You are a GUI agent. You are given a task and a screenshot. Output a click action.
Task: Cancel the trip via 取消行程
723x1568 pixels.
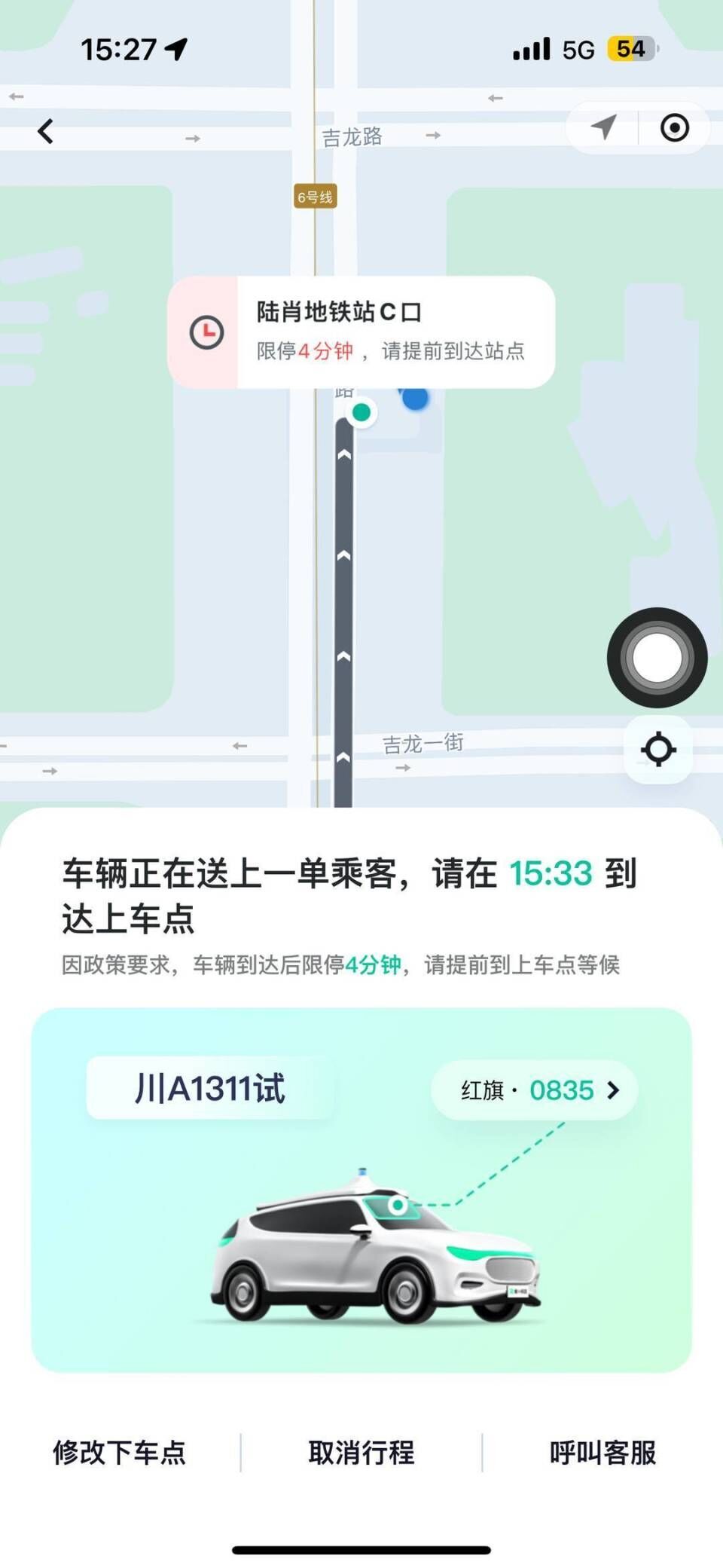click(x=361, y=1452)
